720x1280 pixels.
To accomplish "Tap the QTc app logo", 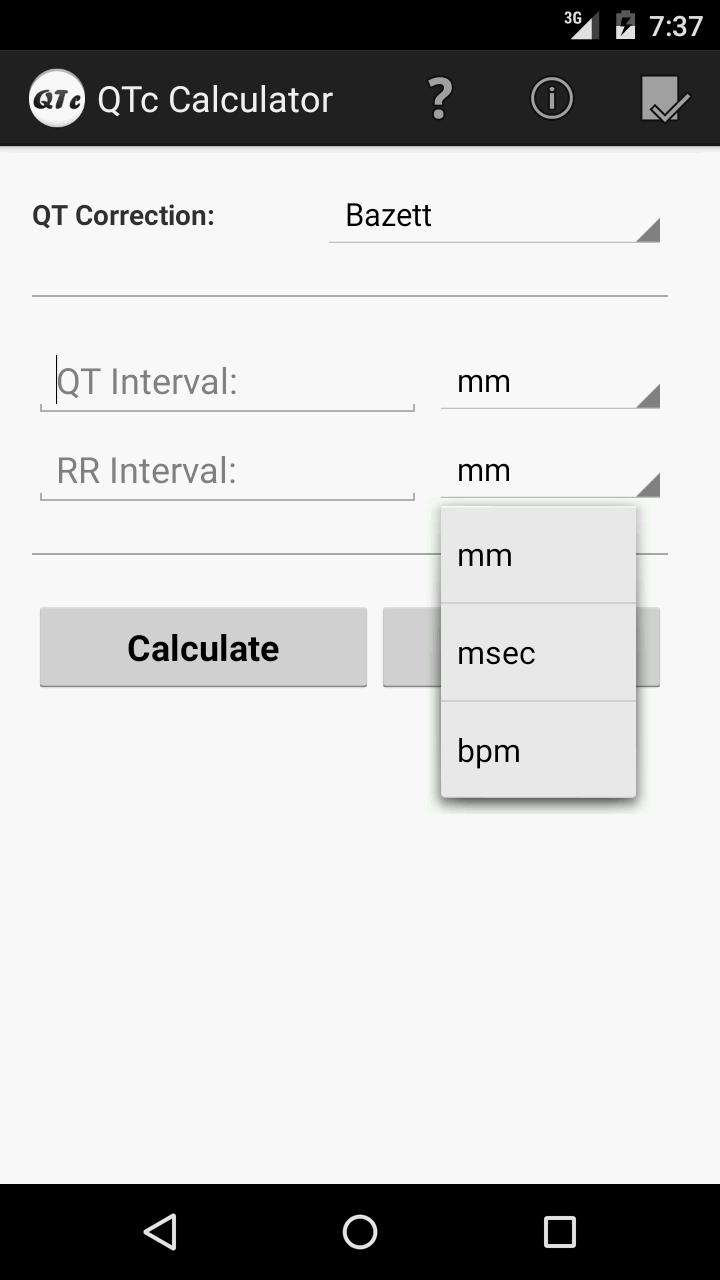I will tap(57, 97).
